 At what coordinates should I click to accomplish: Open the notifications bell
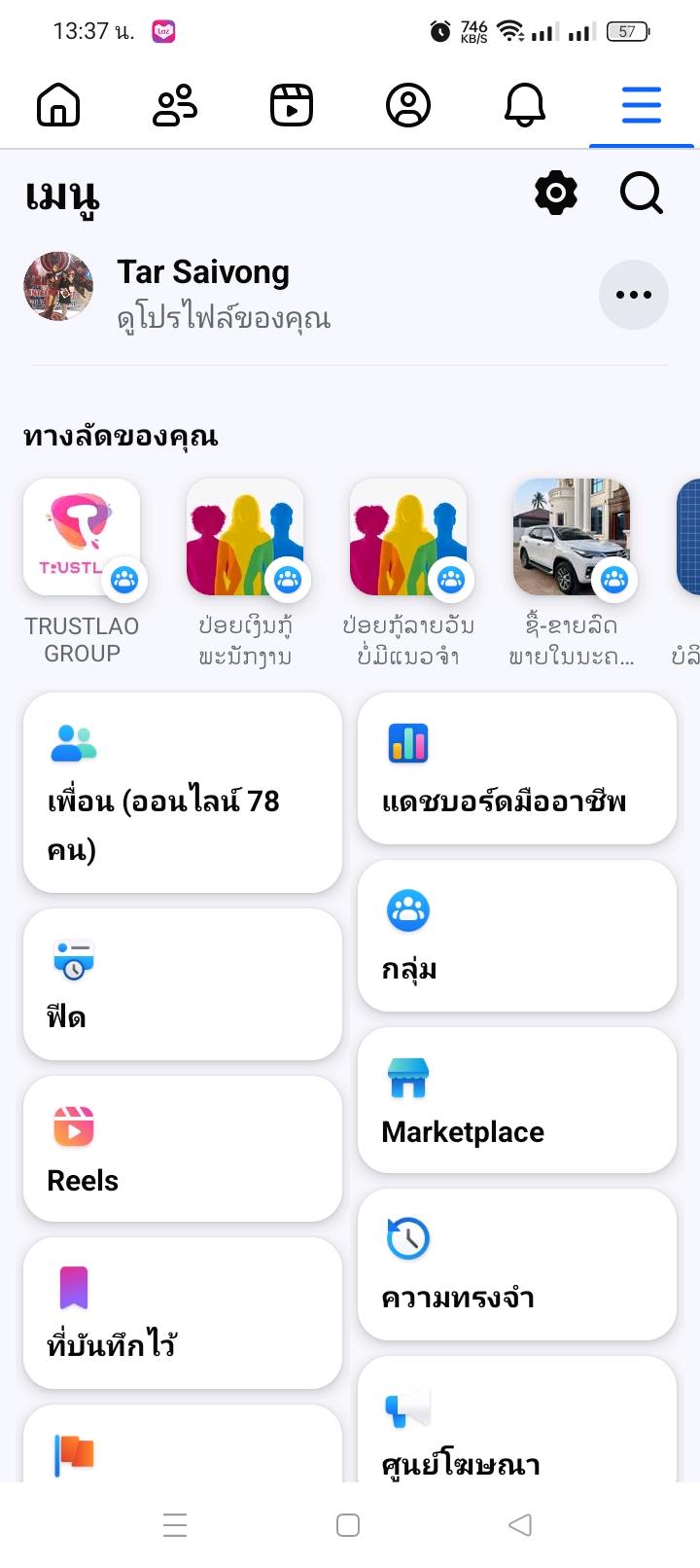click(525, 105)
